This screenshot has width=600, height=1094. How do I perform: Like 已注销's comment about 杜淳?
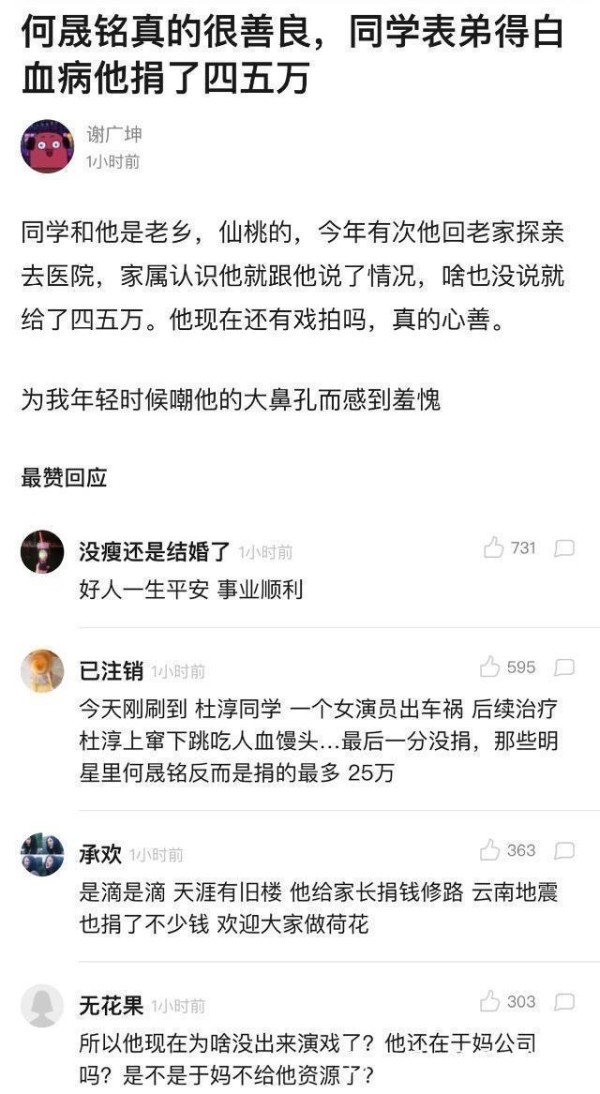click(489, 667)
